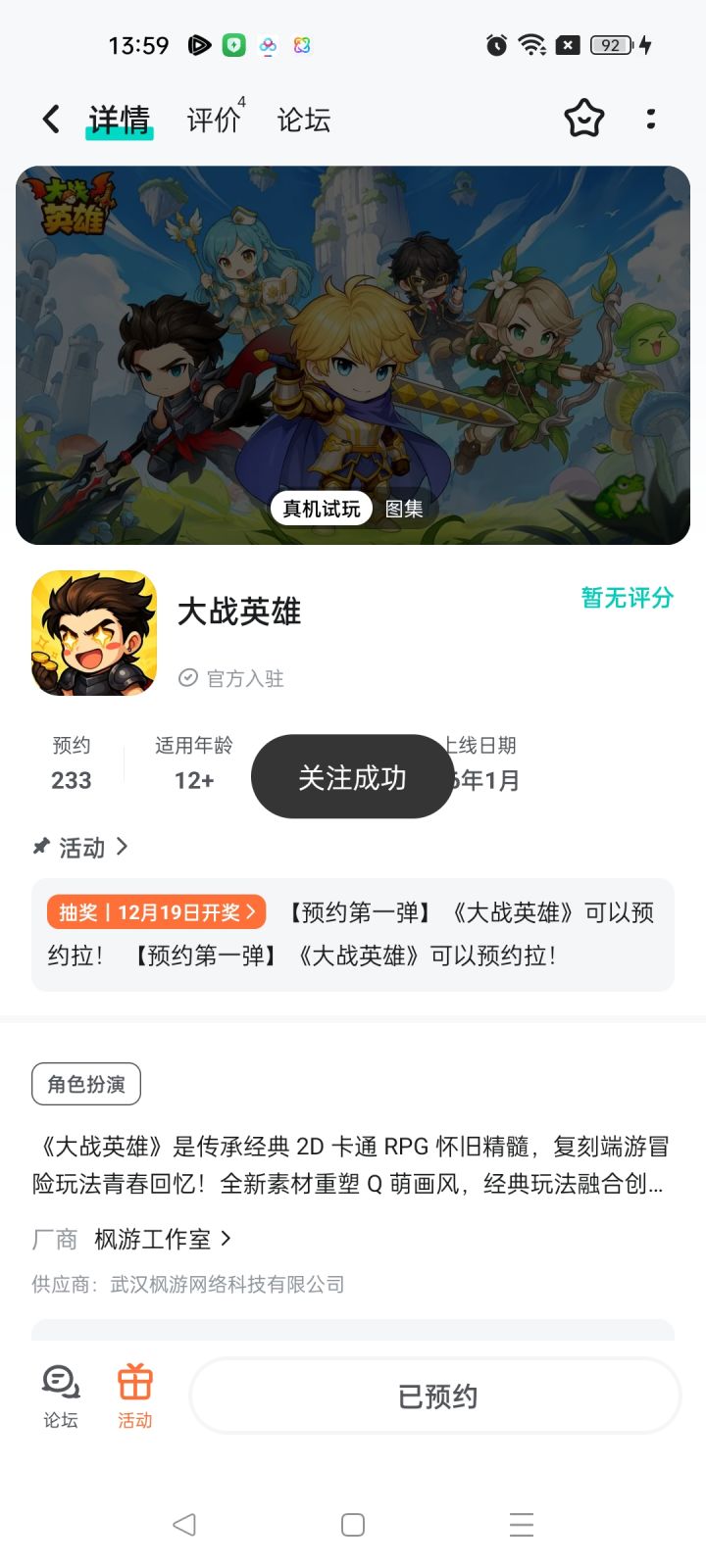Tap the back arrow to leave game page
Image resolution: width=706 pixels, height=1568 pixels.
(50, 118)
